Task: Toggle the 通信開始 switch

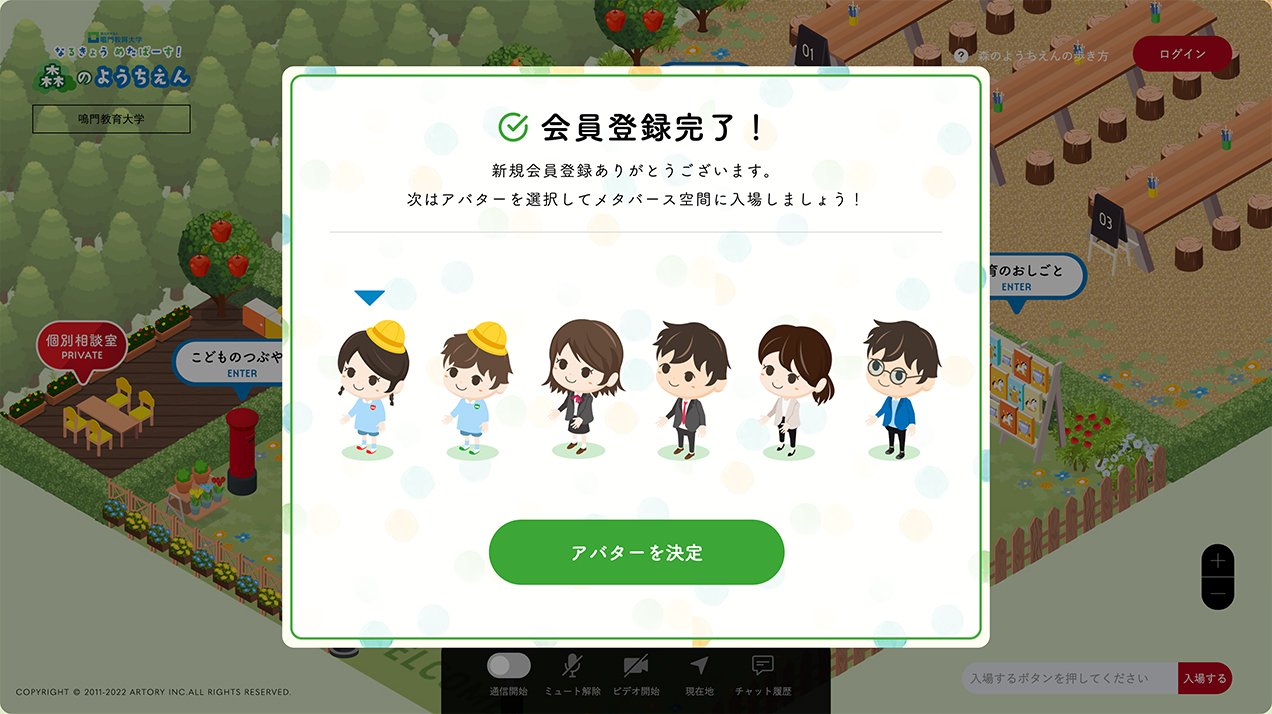Action: (509, 666)
